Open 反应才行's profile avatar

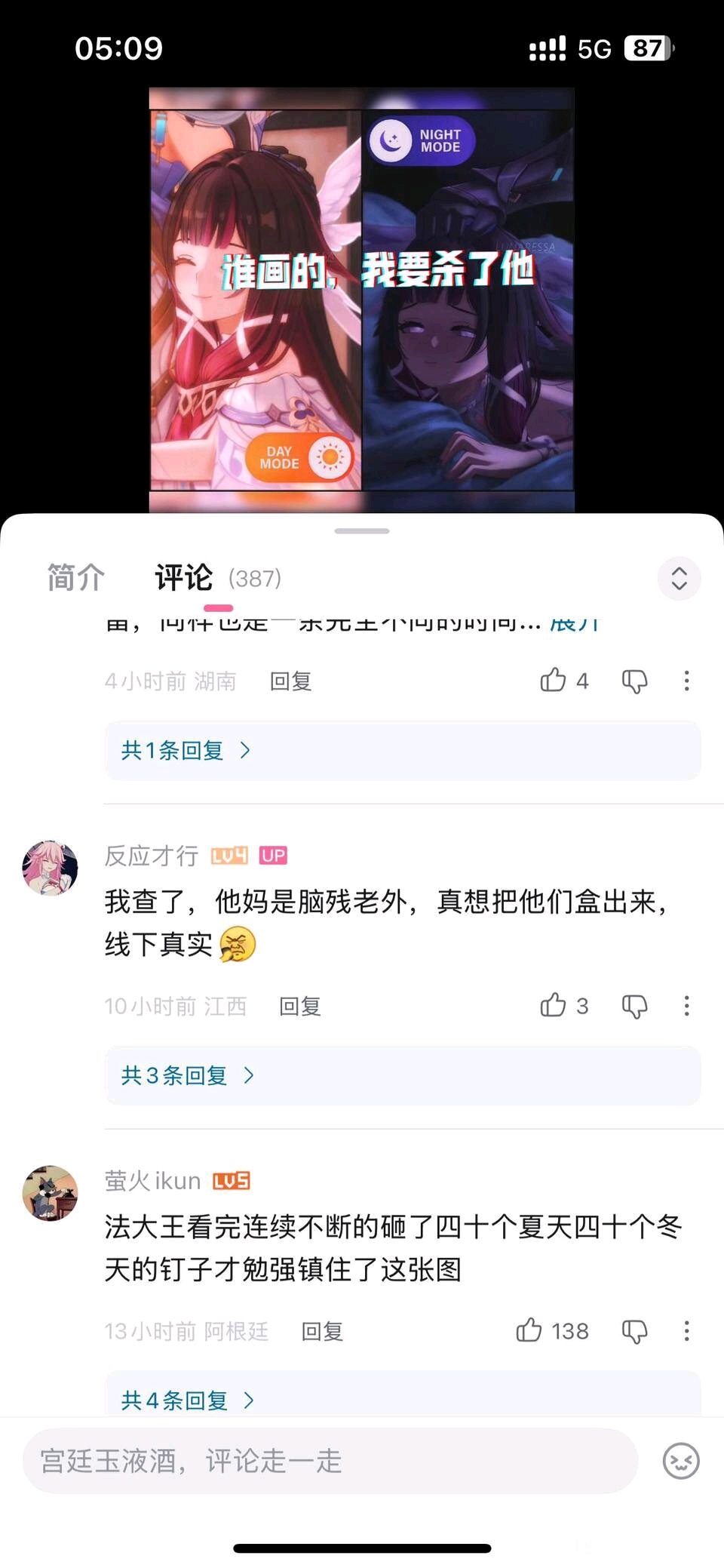pos(50,868)
